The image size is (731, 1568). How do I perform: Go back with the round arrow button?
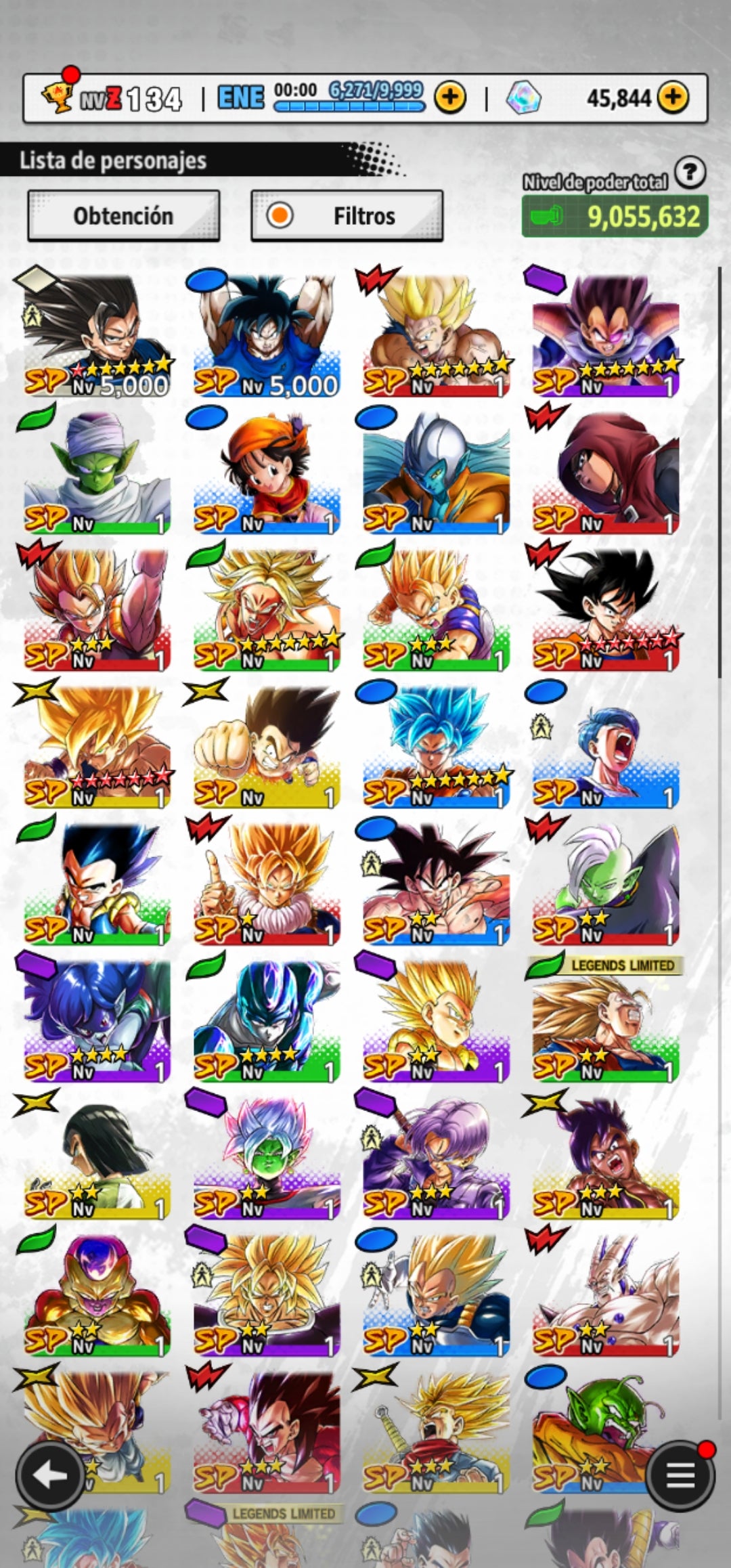(51, 1476)
